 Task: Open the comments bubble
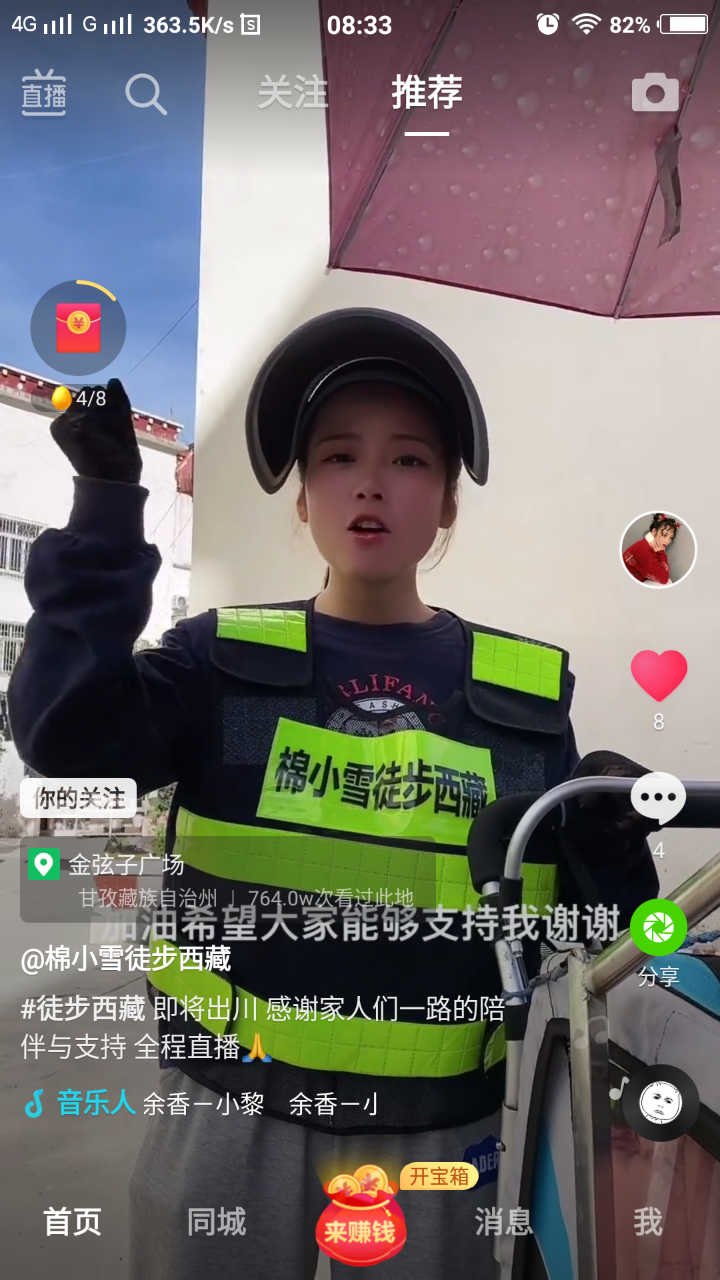(x=658, y=799)
